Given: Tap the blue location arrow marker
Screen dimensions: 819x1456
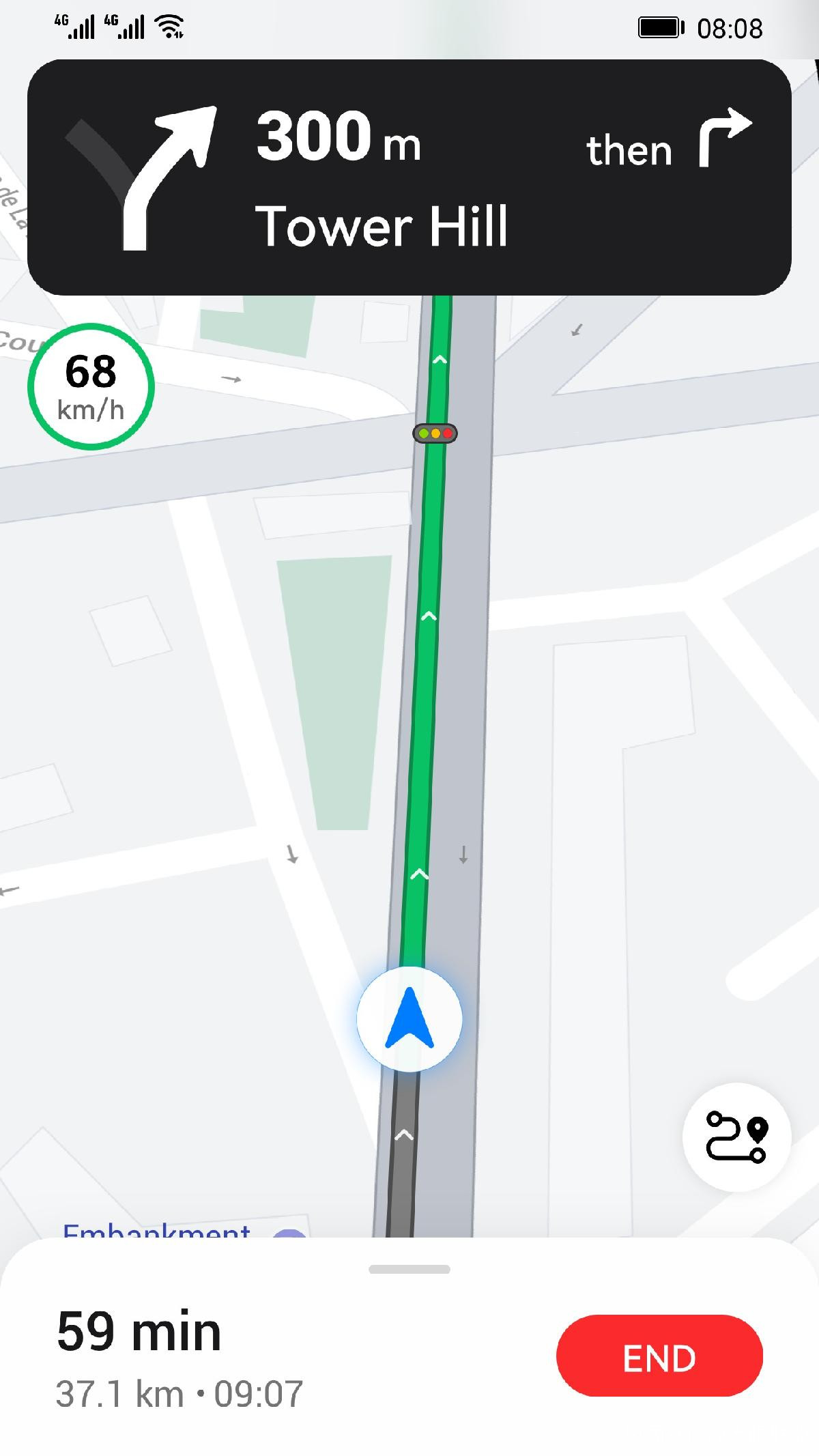Looking at the screenshot, I should (x=409, y=1018).
